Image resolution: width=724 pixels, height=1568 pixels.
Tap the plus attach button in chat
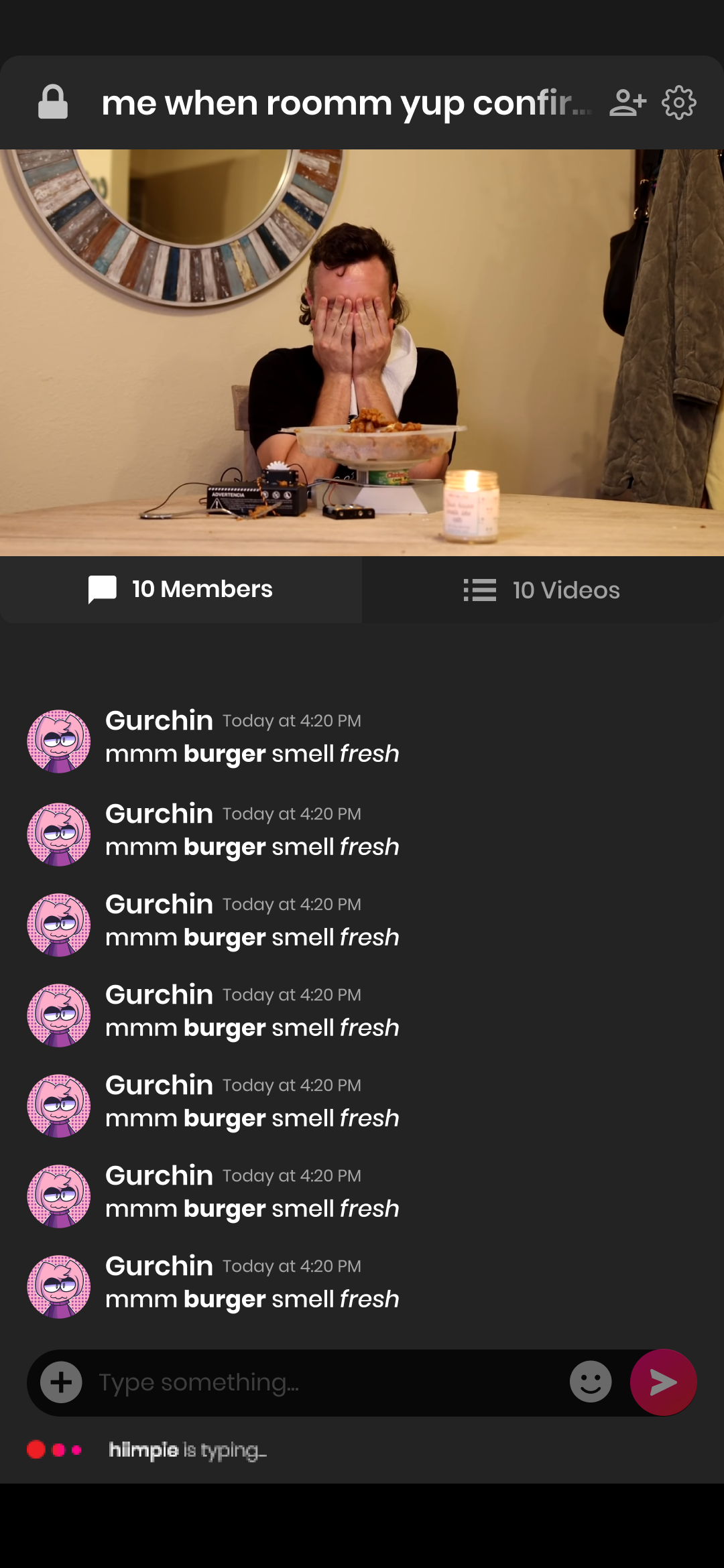point(61,1382)
